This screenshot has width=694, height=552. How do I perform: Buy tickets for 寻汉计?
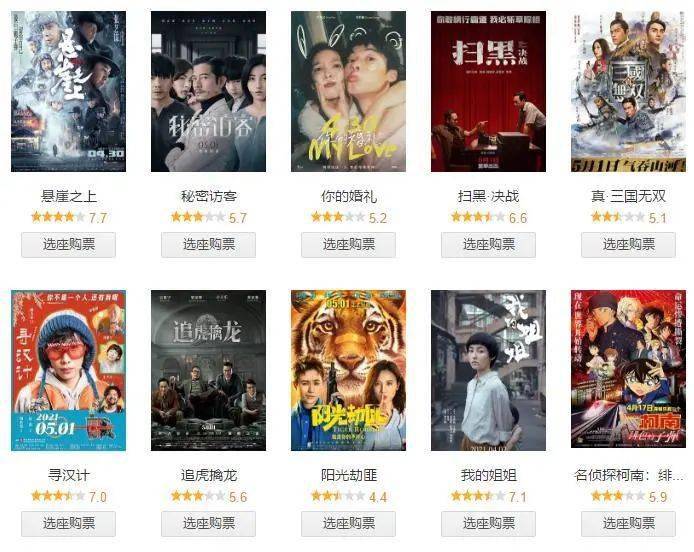68,523
